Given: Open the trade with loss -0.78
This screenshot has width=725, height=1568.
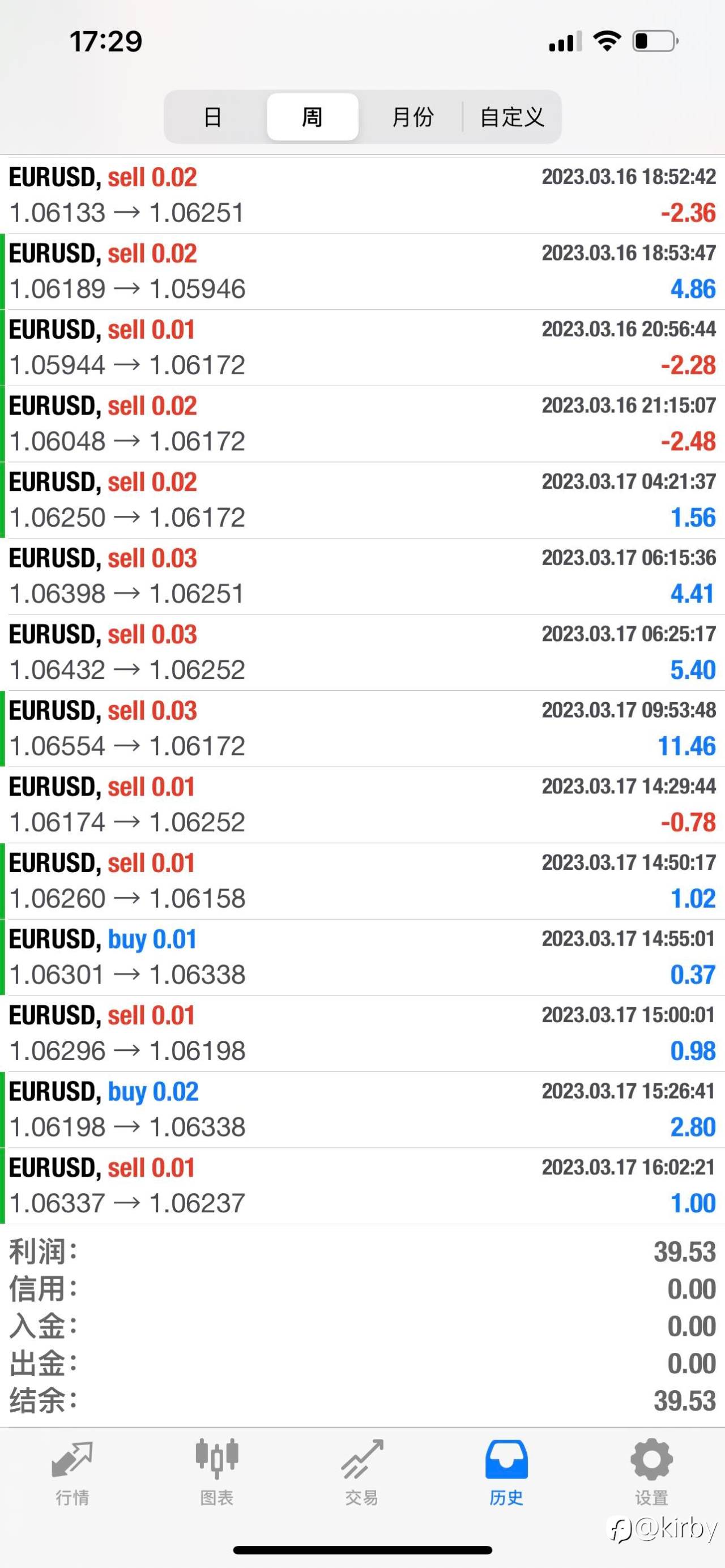Looking at the screenshot, I should click(x=362, y=805).
